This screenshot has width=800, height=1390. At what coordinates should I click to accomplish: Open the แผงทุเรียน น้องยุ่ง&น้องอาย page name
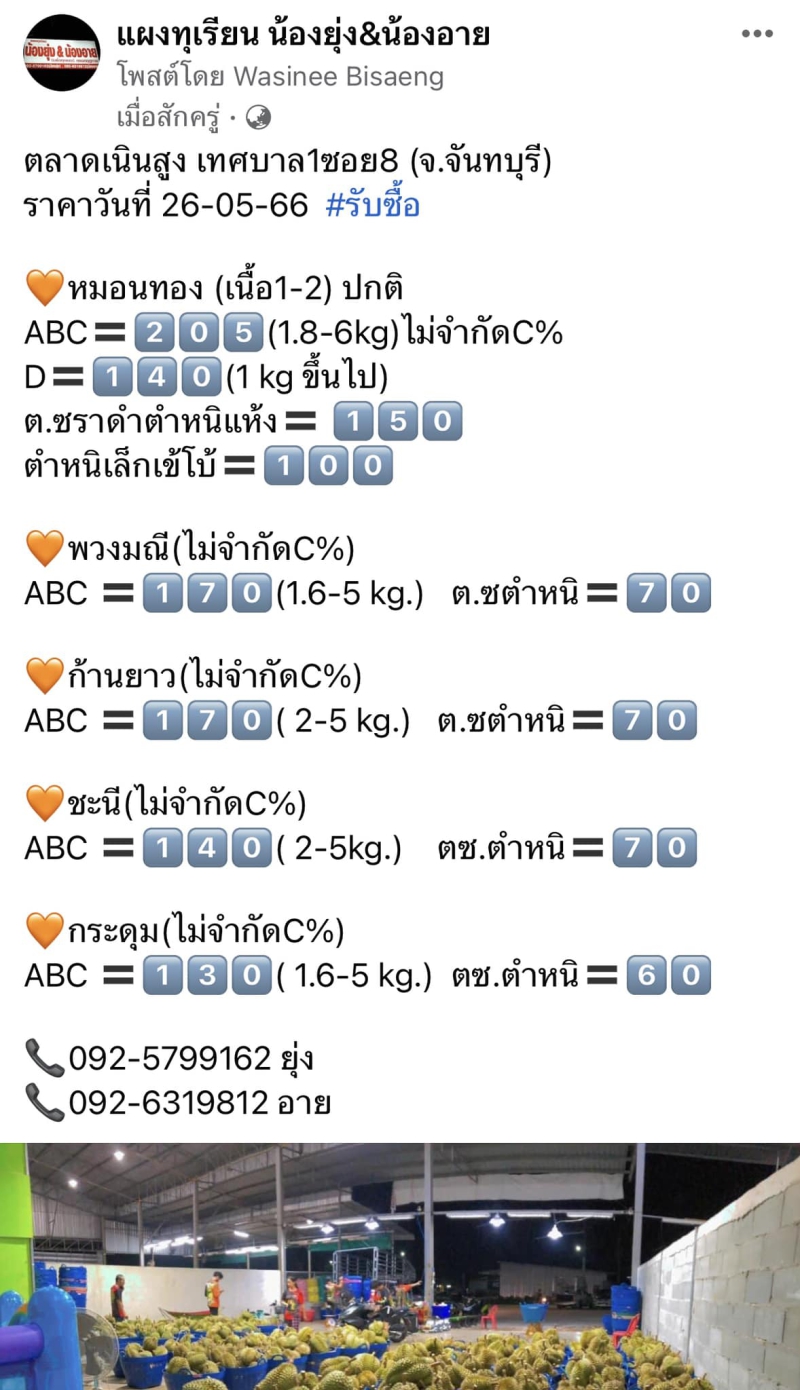303,35
